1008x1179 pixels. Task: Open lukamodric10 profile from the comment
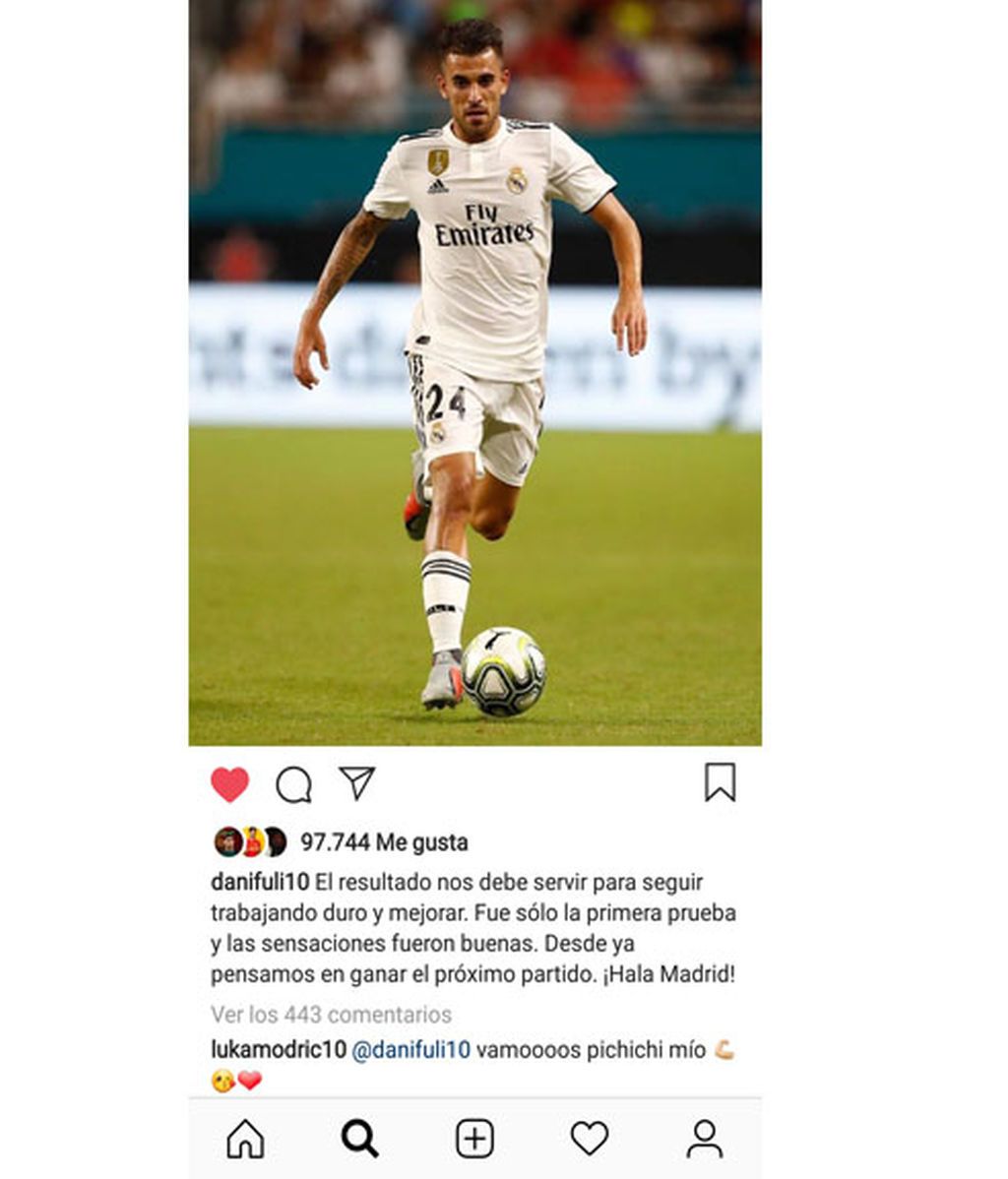(x=278, y=1050)
